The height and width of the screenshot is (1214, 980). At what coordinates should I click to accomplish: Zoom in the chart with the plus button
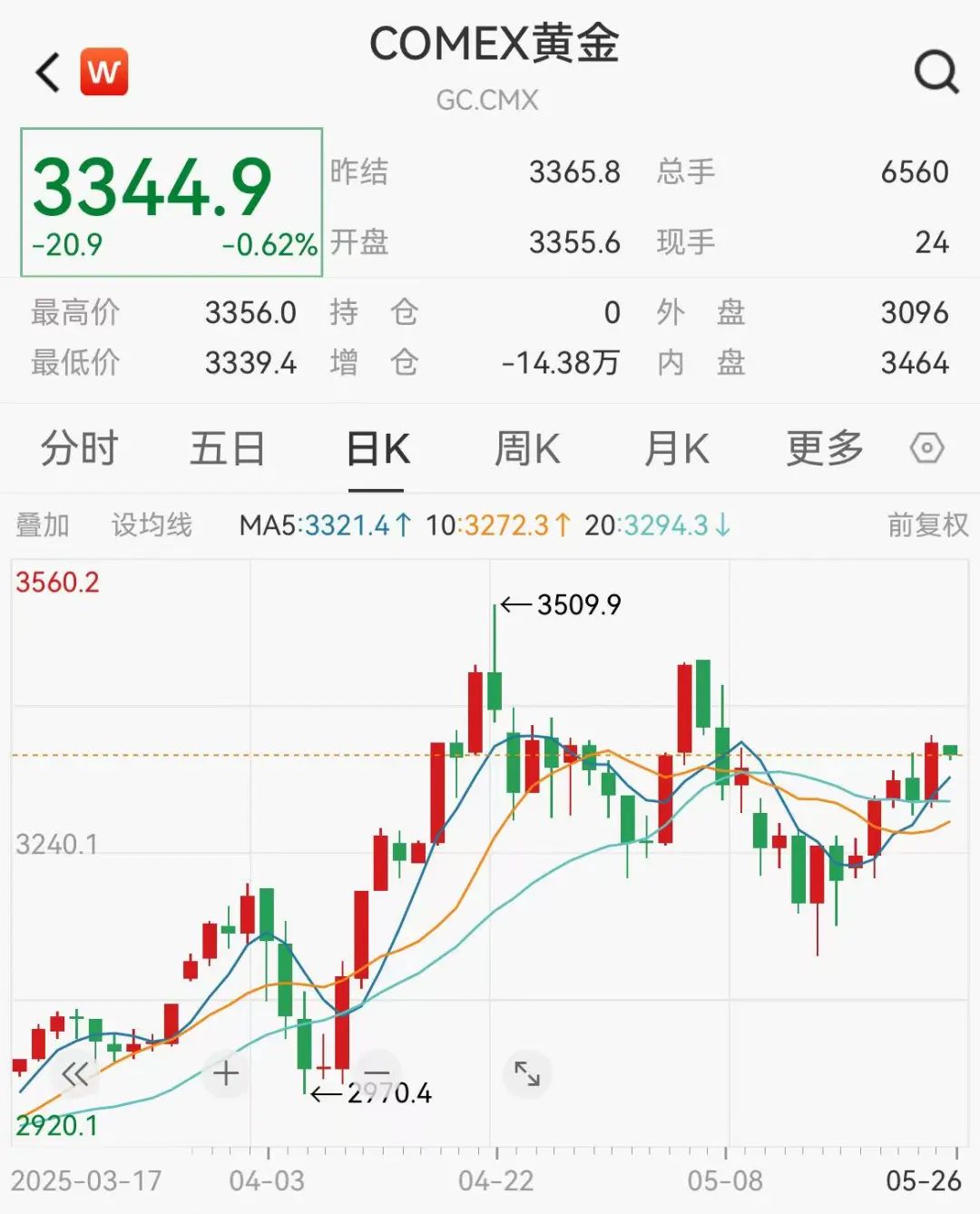click(x=226, y=1074)
